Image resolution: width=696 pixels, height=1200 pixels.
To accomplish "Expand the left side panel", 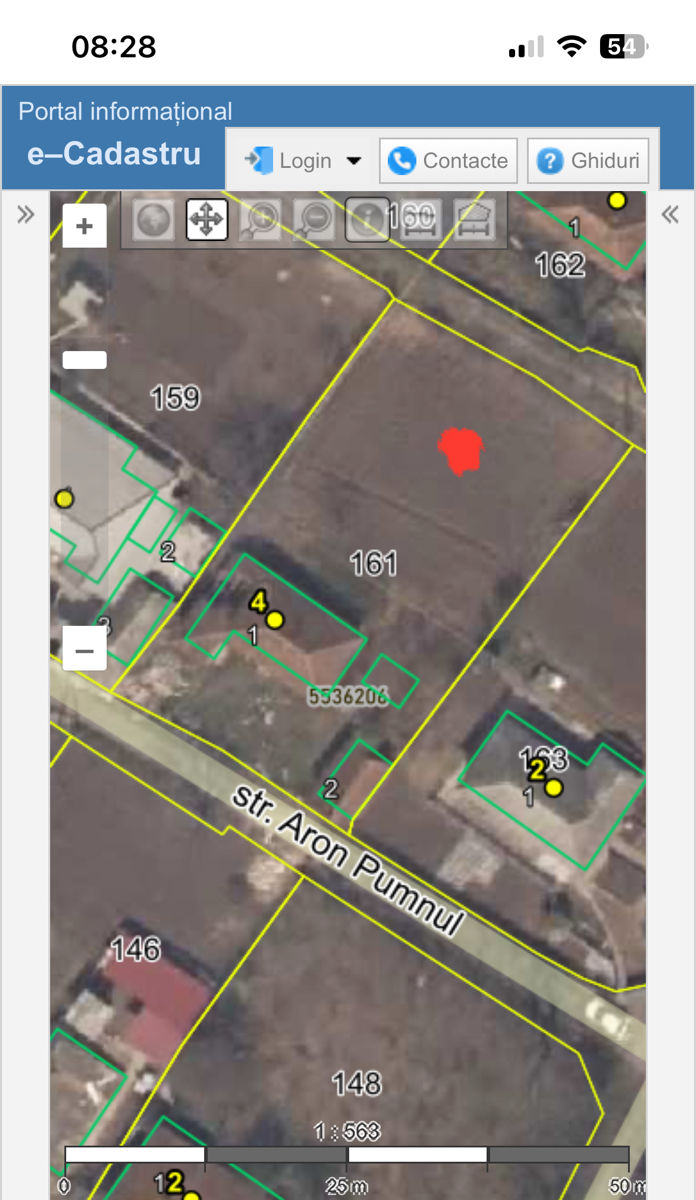I will click(26, 213).
